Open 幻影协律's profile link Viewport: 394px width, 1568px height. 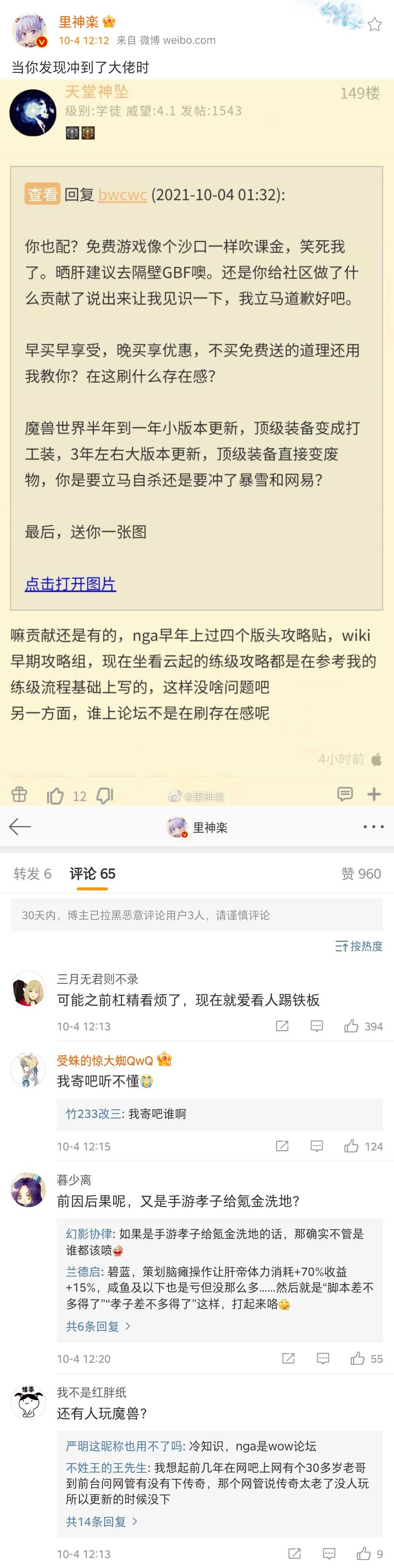[x=89, y=1233]
